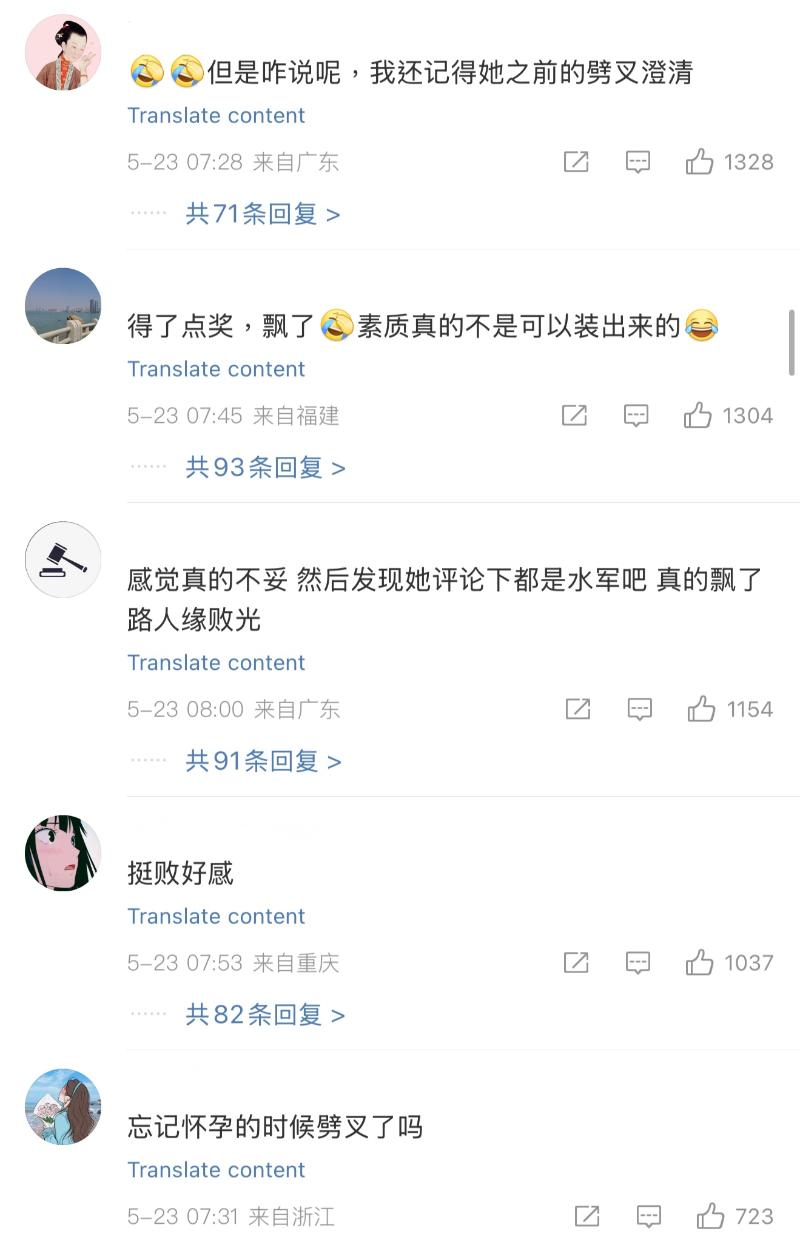Reply to the 5-23 08:00 comment
Viewport: 800px width, 1245px height.
pyautogui.click(x=640, y=710)
